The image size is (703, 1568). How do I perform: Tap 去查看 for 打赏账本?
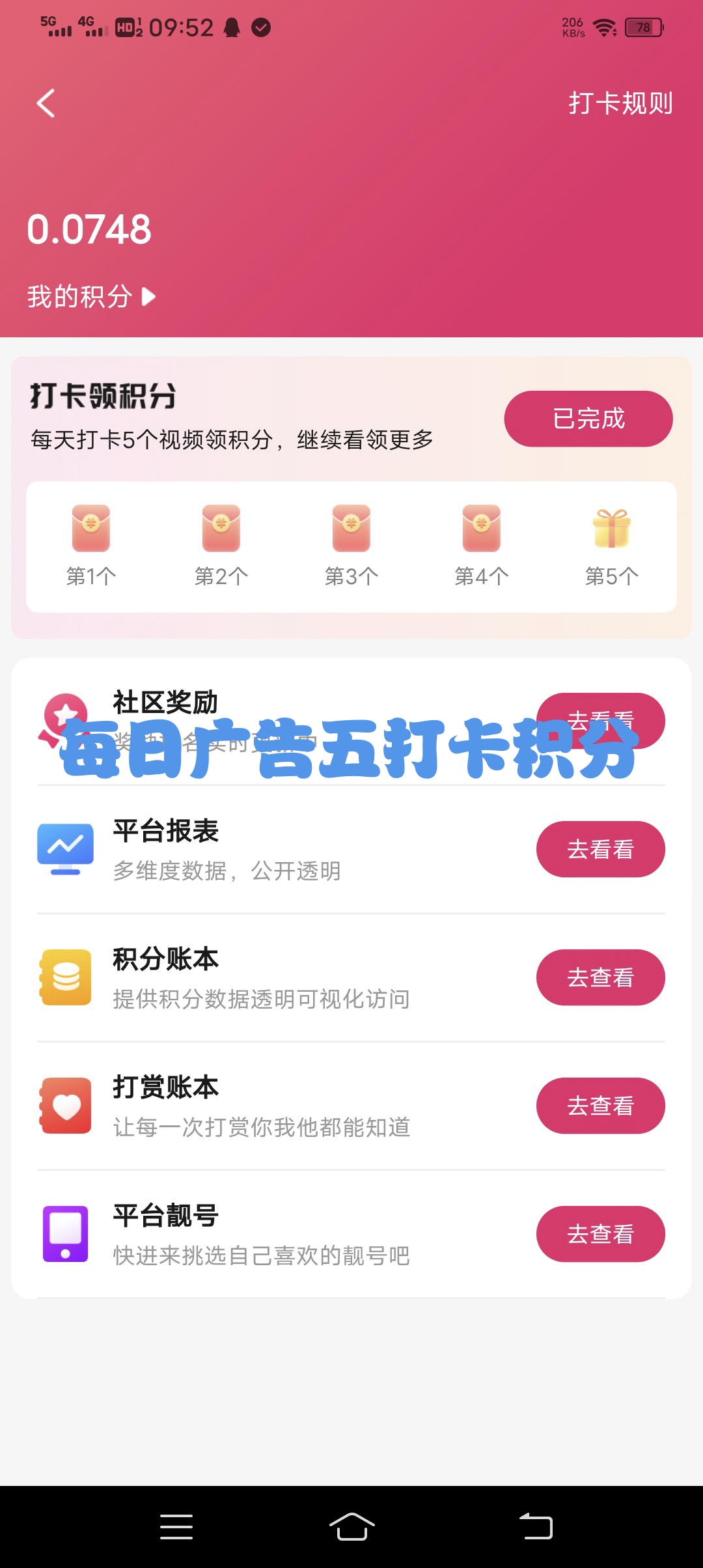[x=601, y=1106]
